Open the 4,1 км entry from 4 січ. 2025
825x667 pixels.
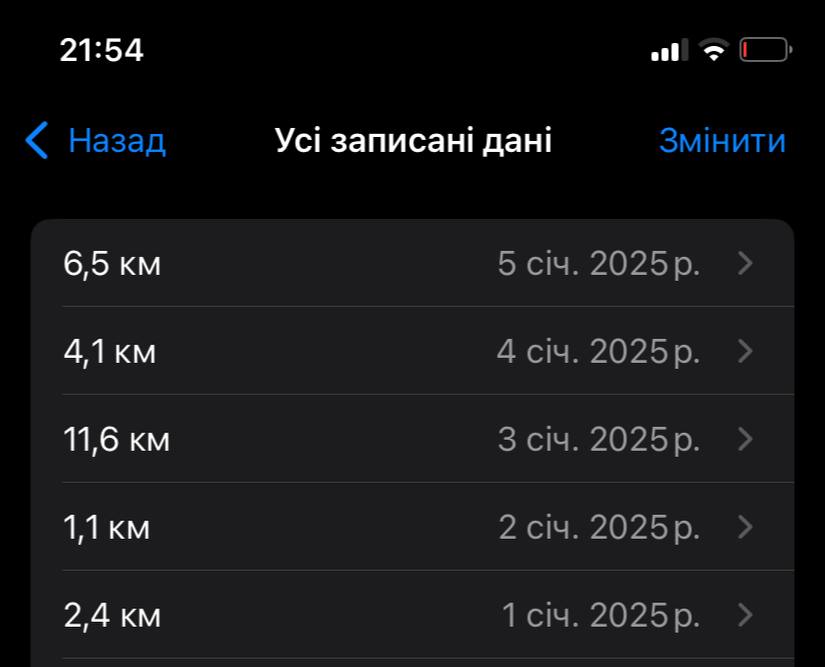pyautogui.click(x=412, y=351)
